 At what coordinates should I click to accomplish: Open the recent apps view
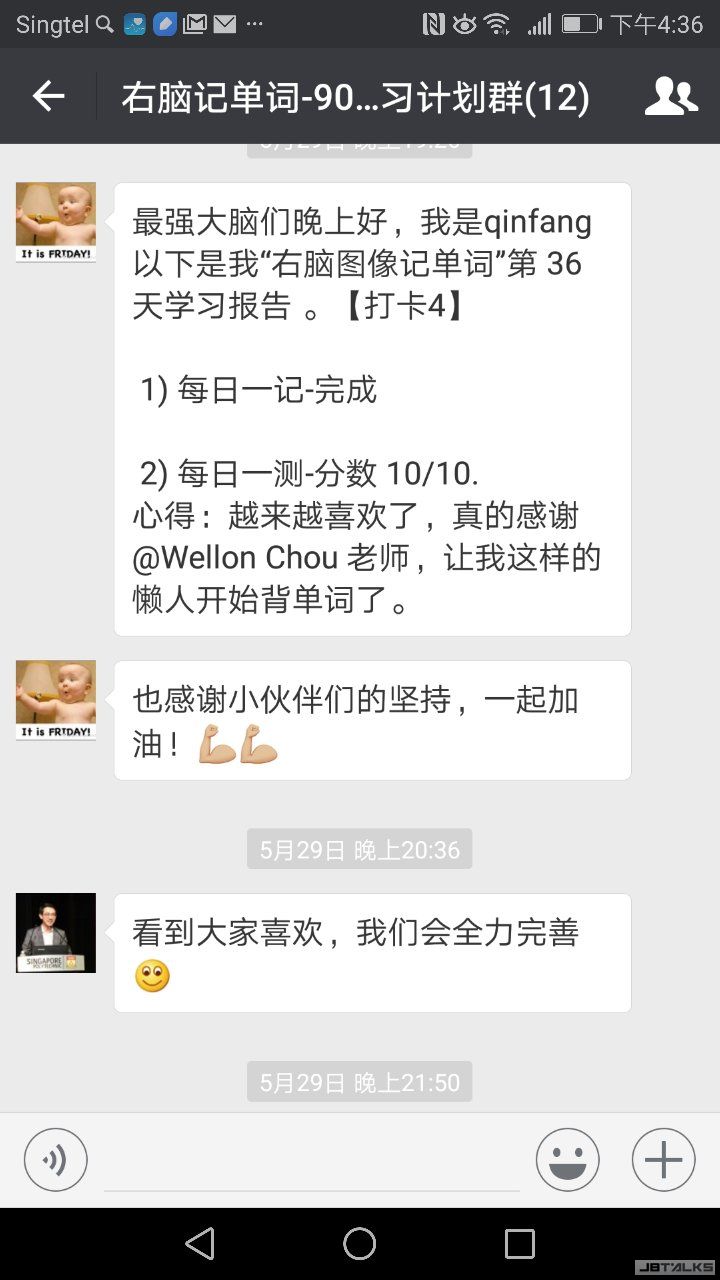click(519, 1244)
